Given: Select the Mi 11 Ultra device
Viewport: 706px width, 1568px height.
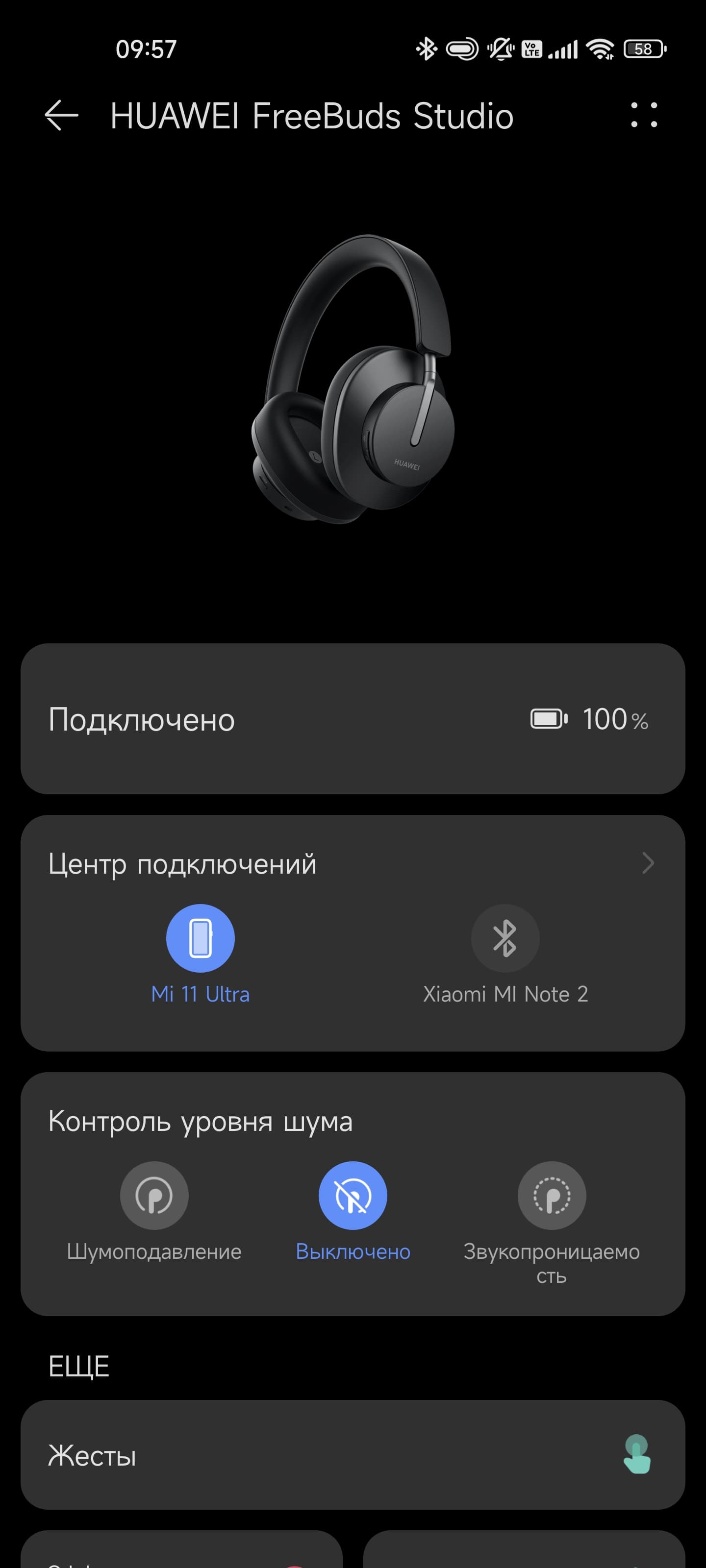Looking at the screenshot, I should pyautogui.click(x=201, y=939).
